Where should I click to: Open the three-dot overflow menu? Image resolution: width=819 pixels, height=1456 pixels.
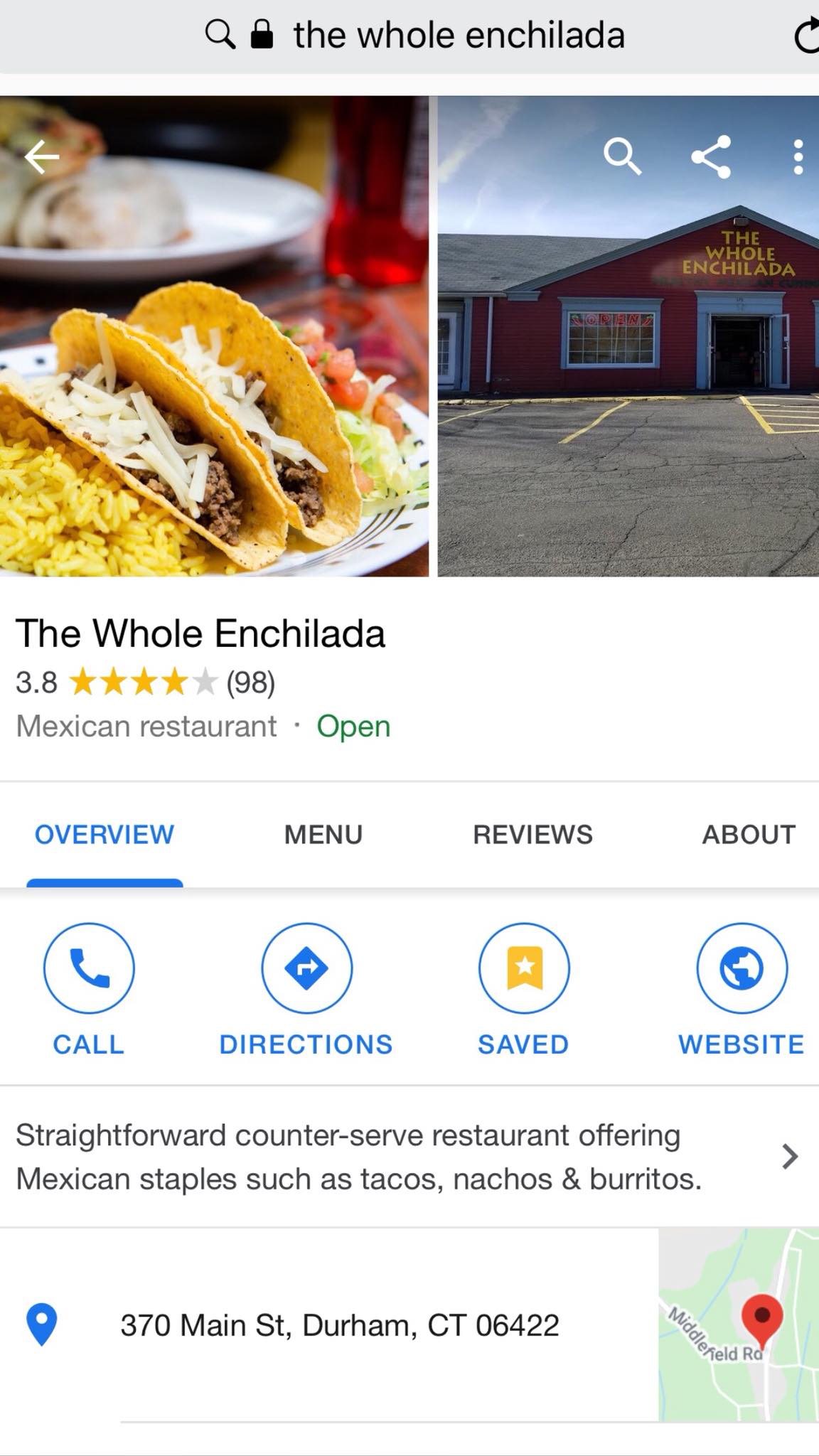(x=798, y=156)
